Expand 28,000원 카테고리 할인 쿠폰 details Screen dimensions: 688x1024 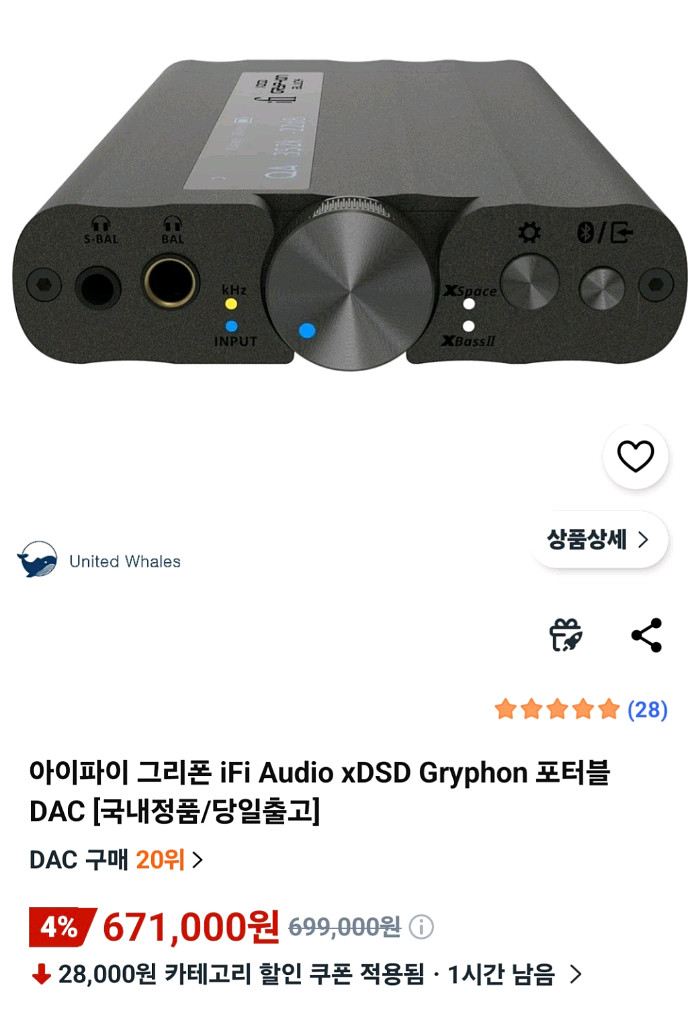575,973
